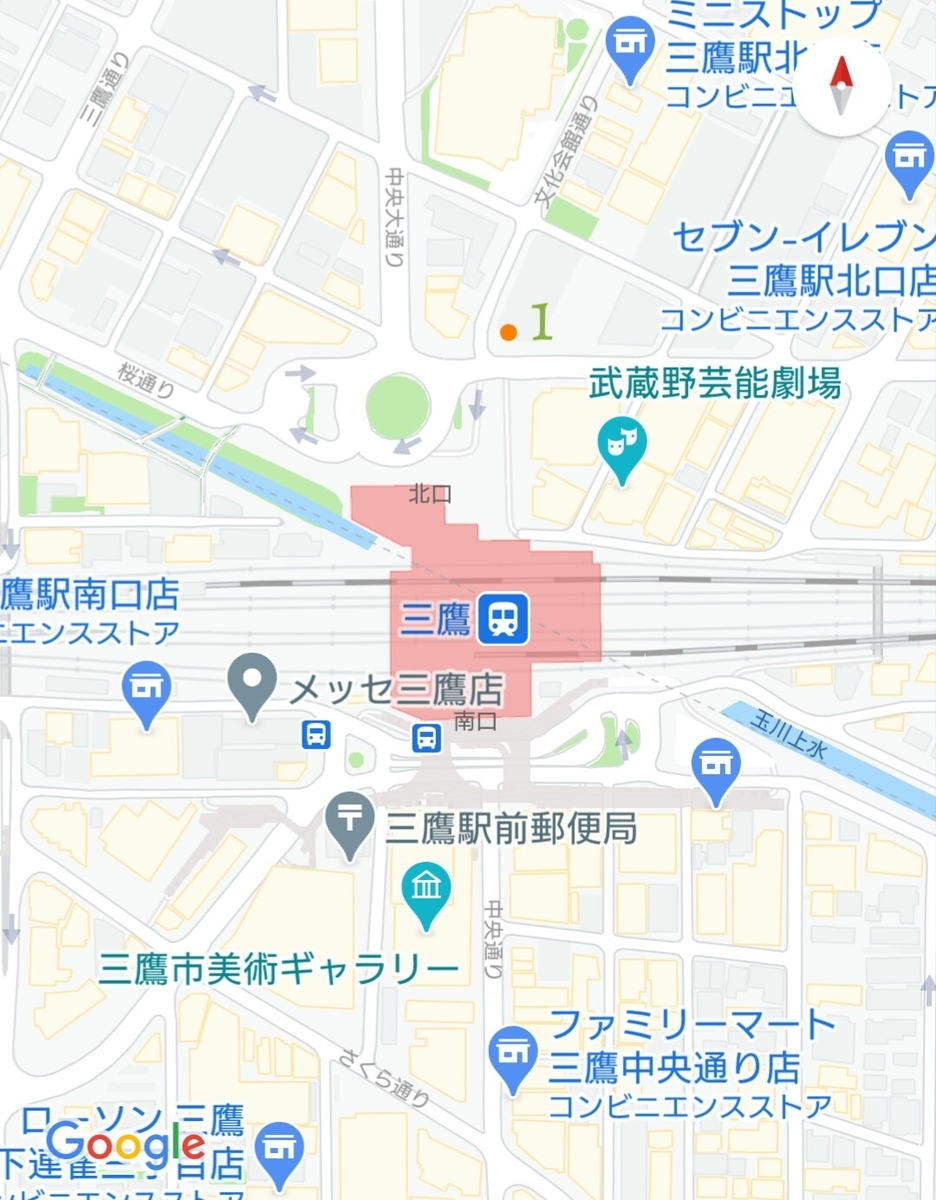The width and height of the screenshot is (936, 1200).
Task: Select the ファミリーマート 三鷹中央通り店 pin
Action: pos(512,1060)
